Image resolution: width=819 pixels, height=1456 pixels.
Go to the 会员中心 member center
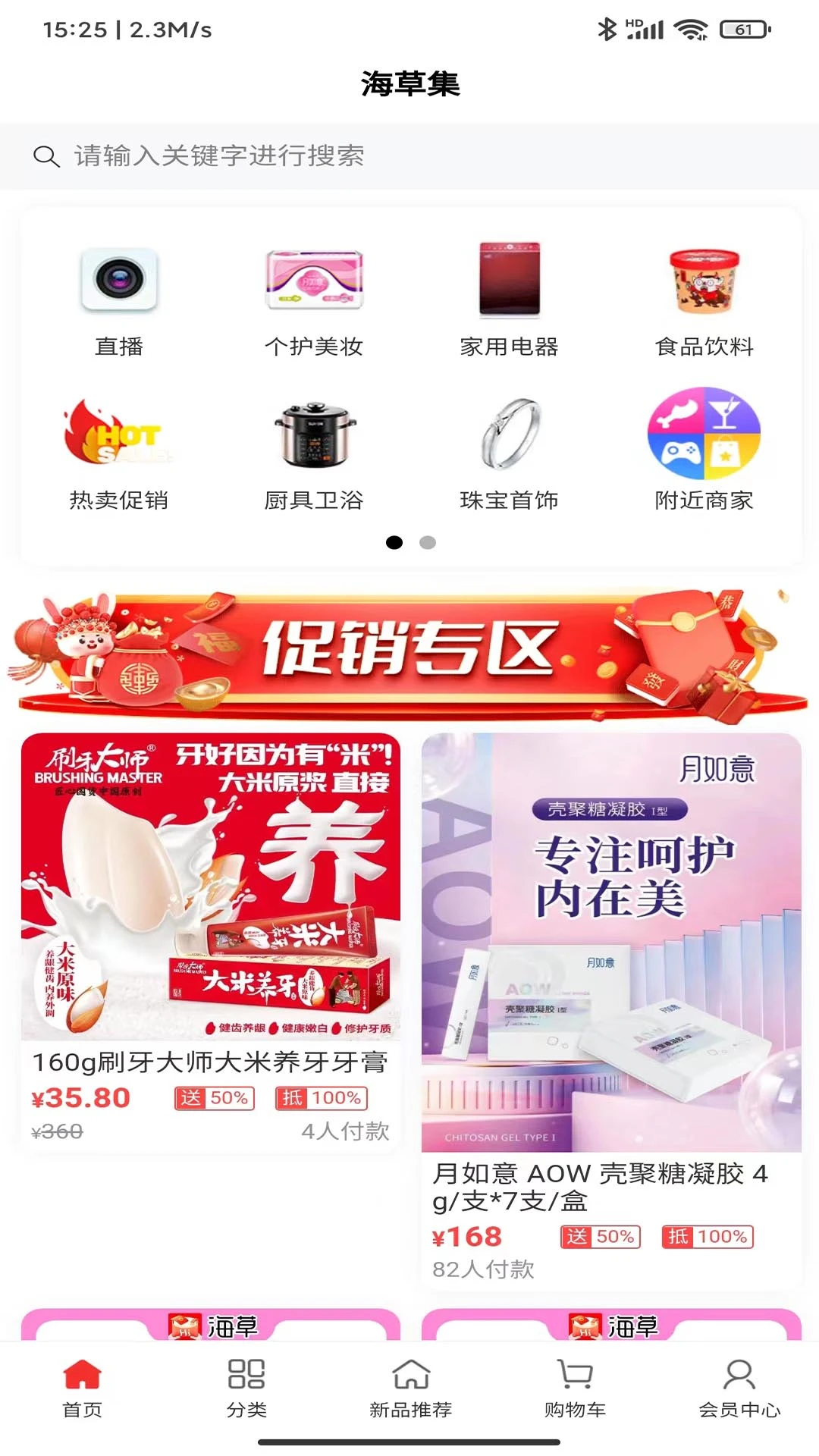(739, 1388)
